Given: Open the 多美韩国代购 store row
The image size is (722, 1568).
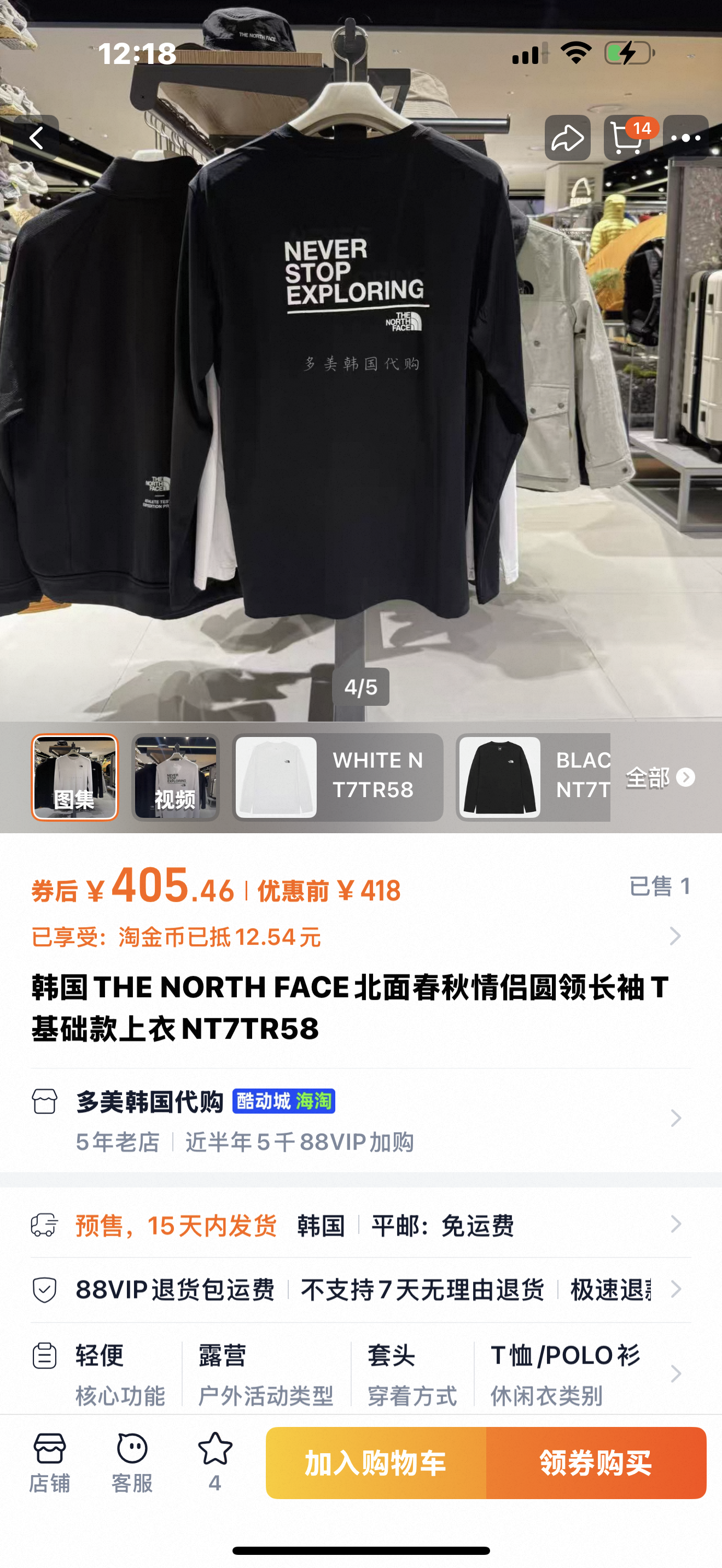Looking at the screenshot, I should click(361, 1119).
